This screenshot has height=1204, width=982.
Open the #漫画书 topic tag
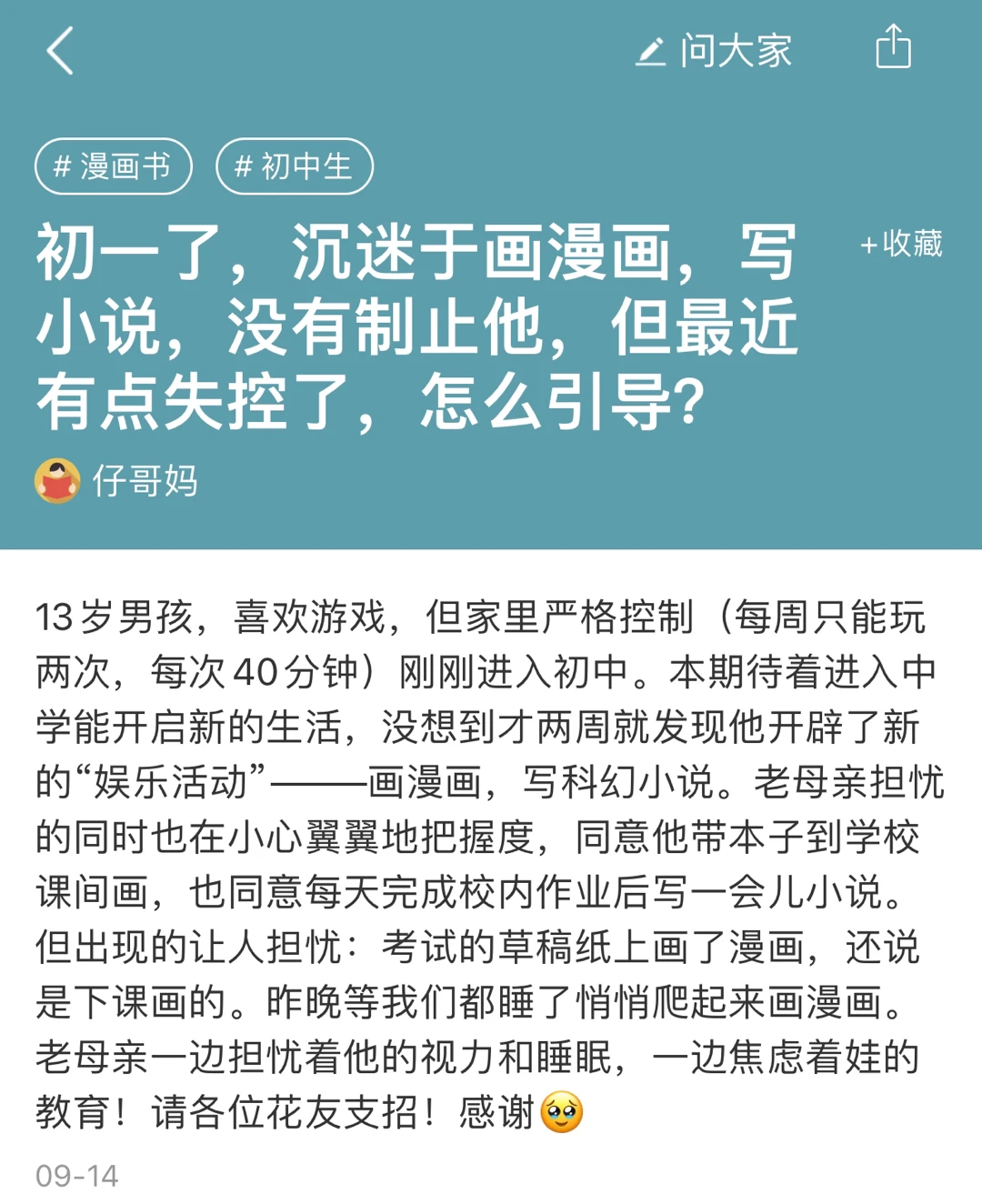coord(114,166)
